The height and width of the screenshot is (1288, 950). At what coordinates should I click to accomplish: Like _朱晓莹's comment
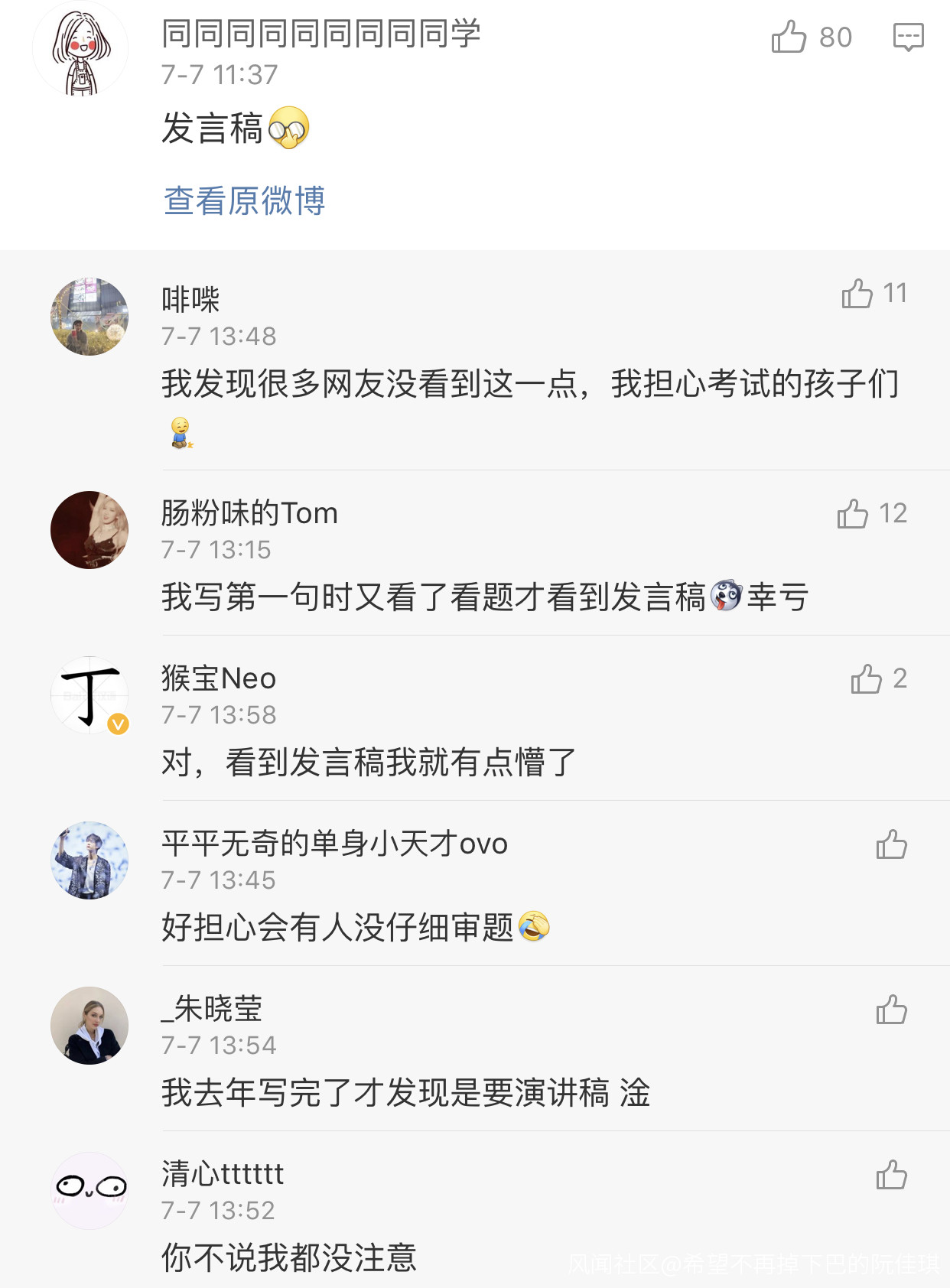click(x=891, y=1009)
